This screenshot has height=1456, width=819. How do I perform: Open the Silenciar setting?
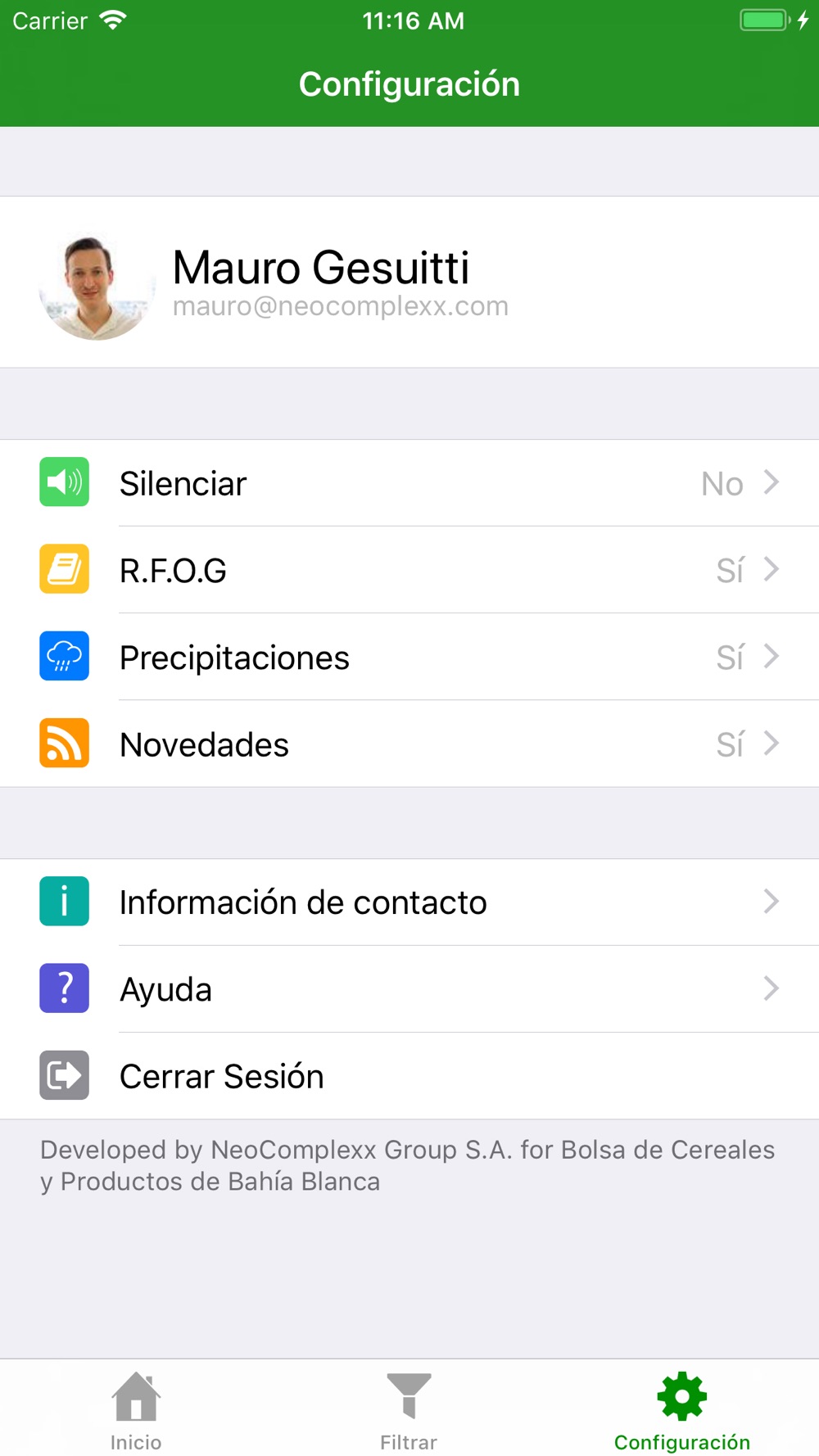[x=409, y=483]
